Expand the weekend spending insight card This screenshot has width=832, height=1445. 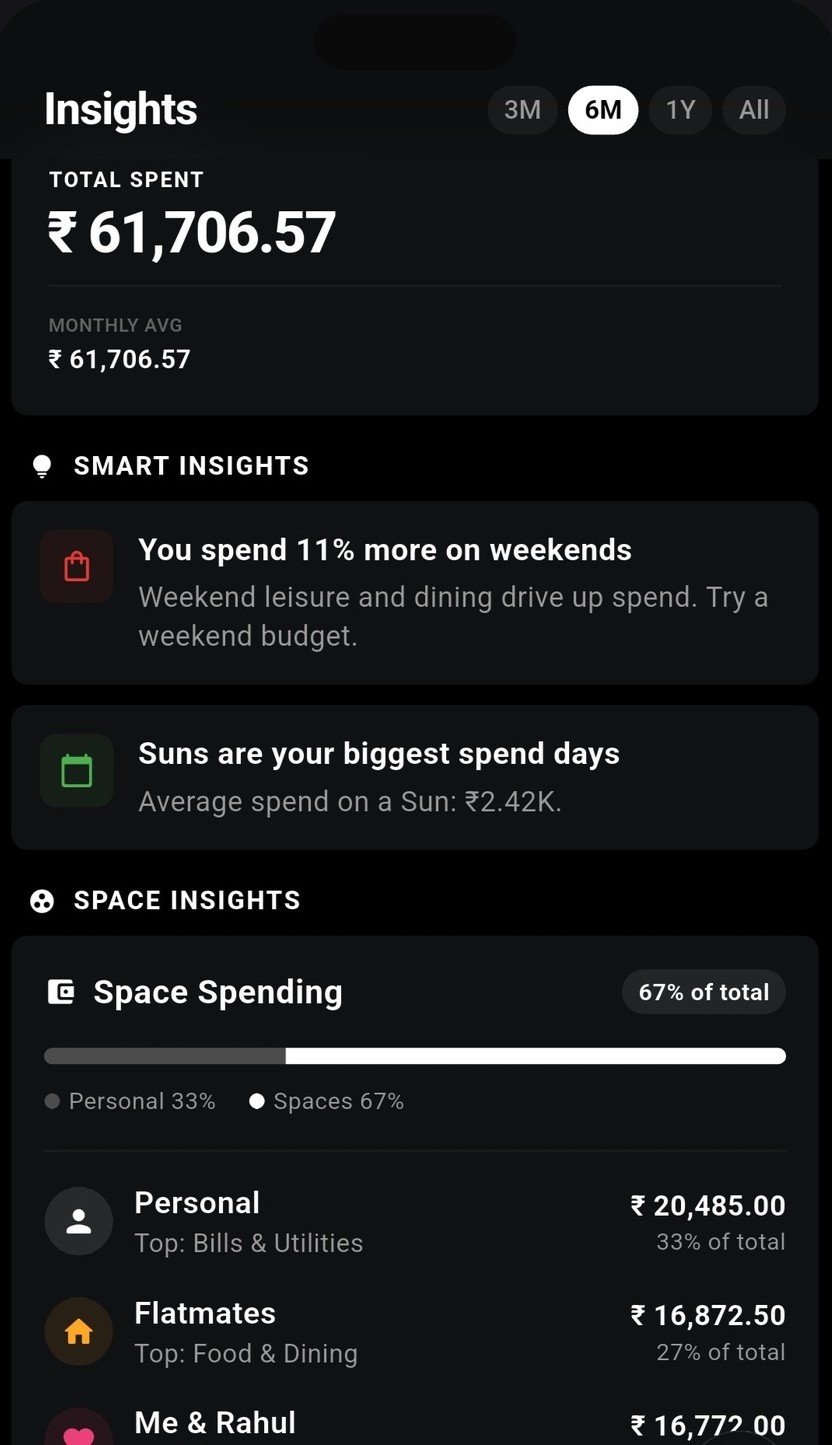click(x=415, y=592)
